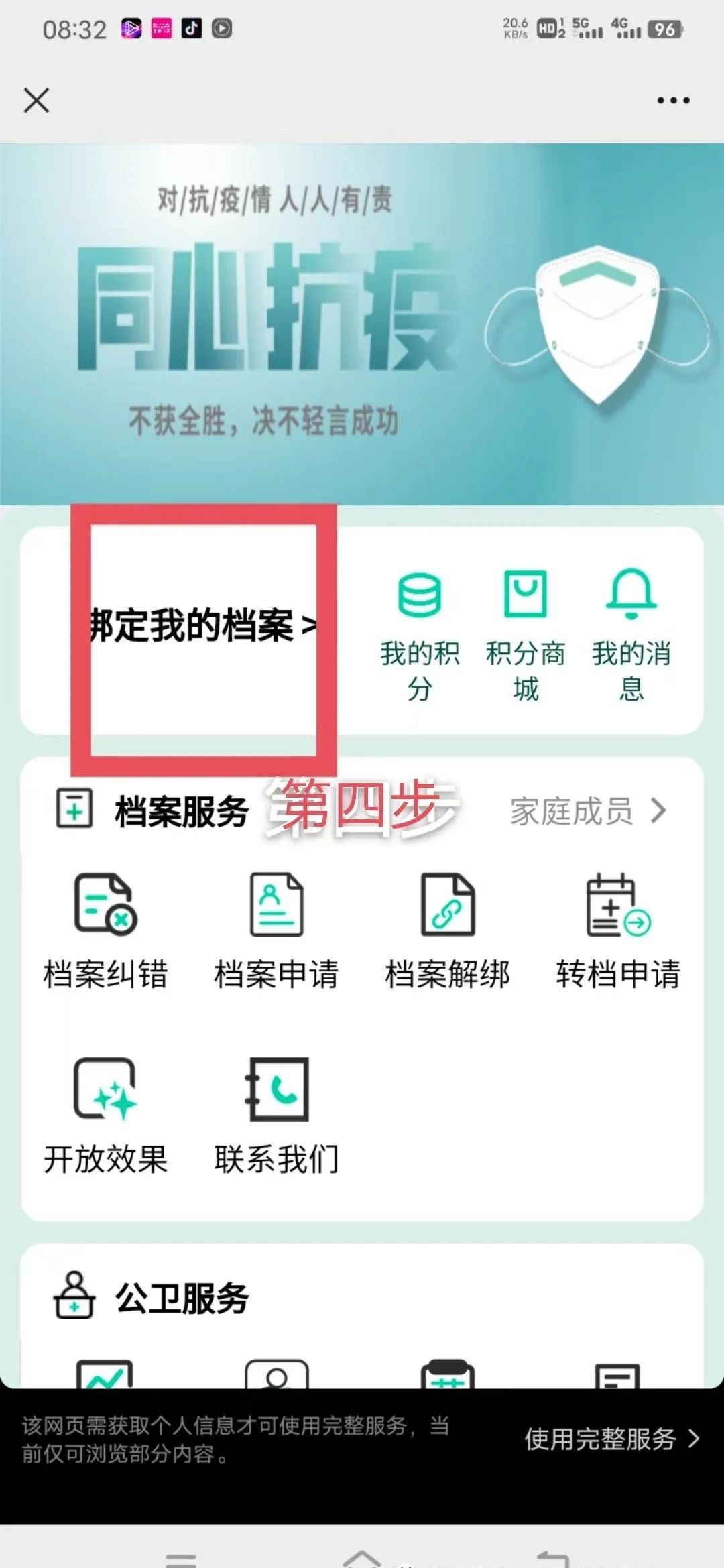Viewport: 724px width, 1568px height.
Task: Close the web page with the X
Action: 36,101
